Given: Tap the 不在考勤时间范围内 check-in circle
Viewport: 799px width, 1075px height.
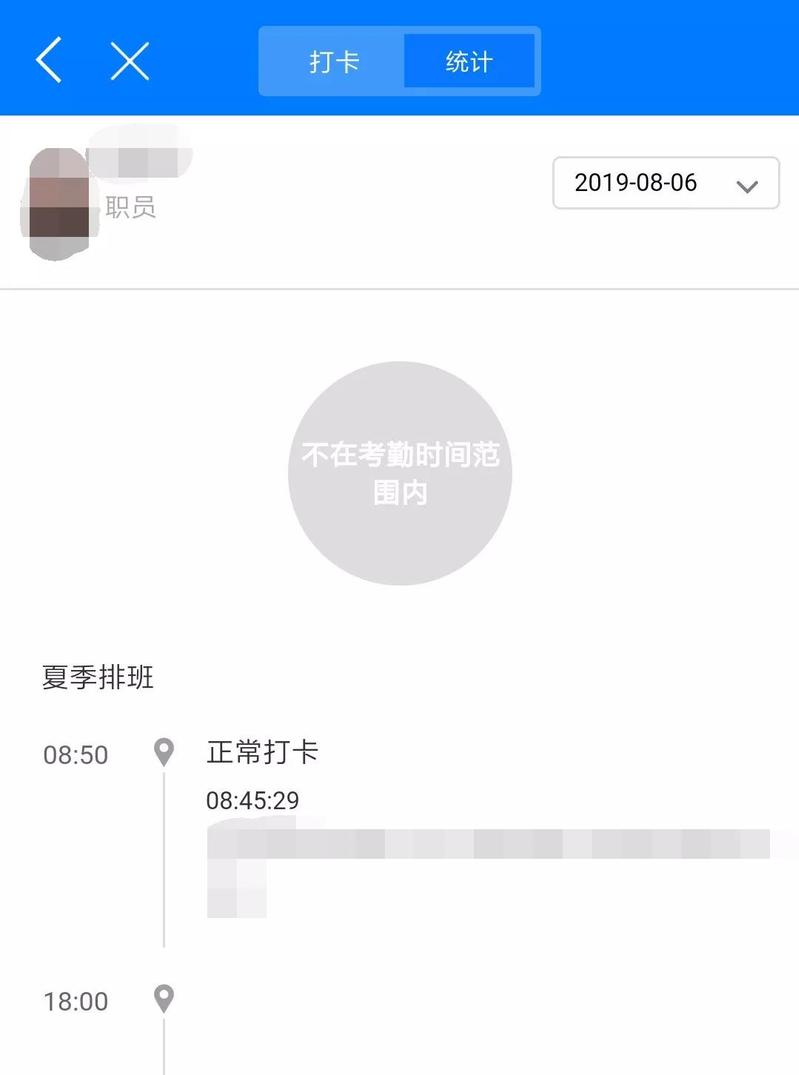Looking at the screenshot, I should coord(400,473).
